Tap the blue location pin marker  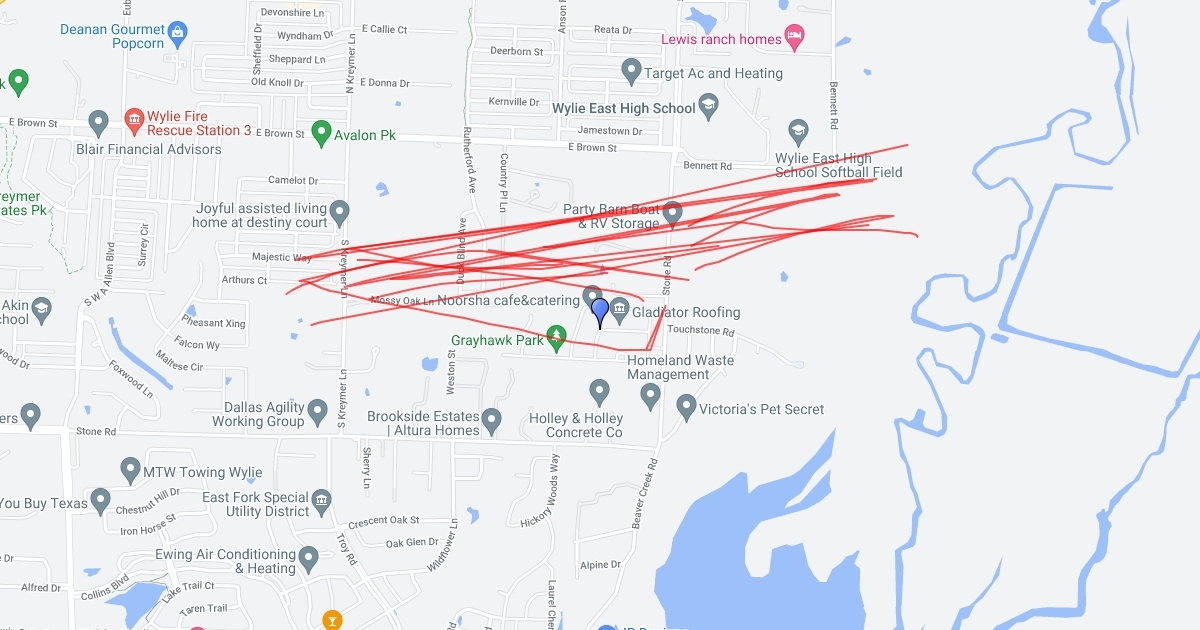pos(600,310)
